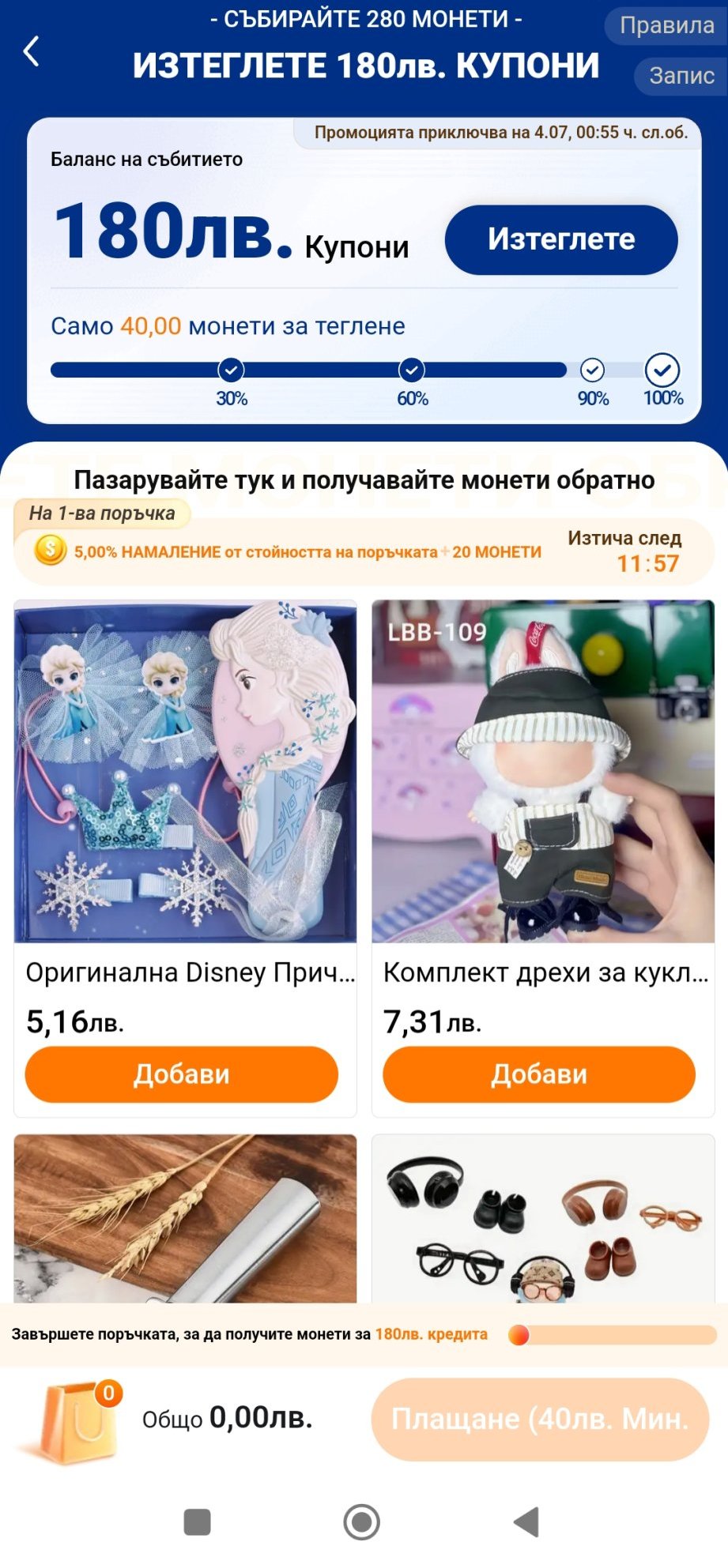
Task: Go to the system home screen
Action: point(362,1521)
